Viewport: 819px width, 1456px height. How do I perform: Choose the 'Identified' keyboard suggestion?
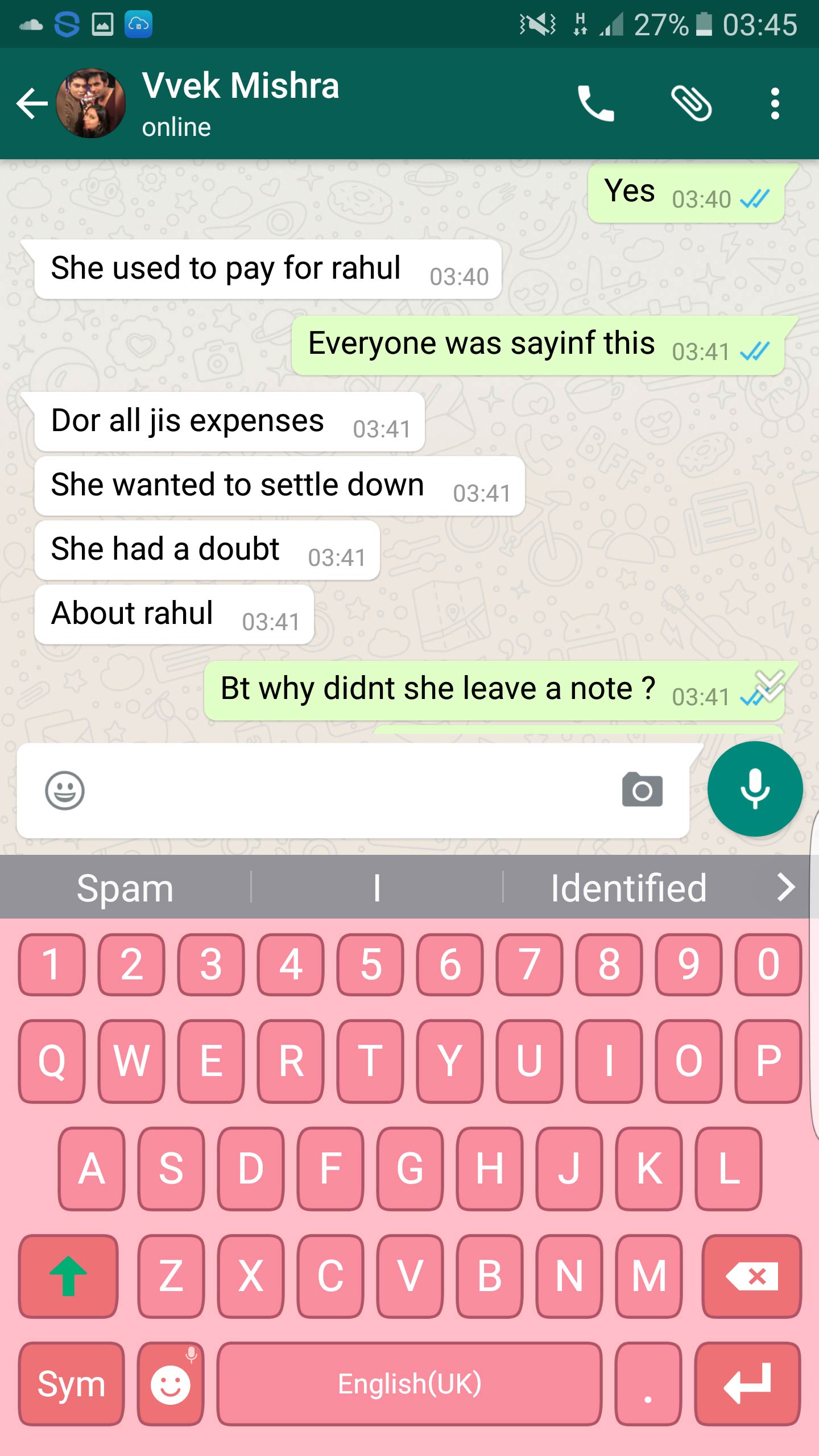(628, 888)
